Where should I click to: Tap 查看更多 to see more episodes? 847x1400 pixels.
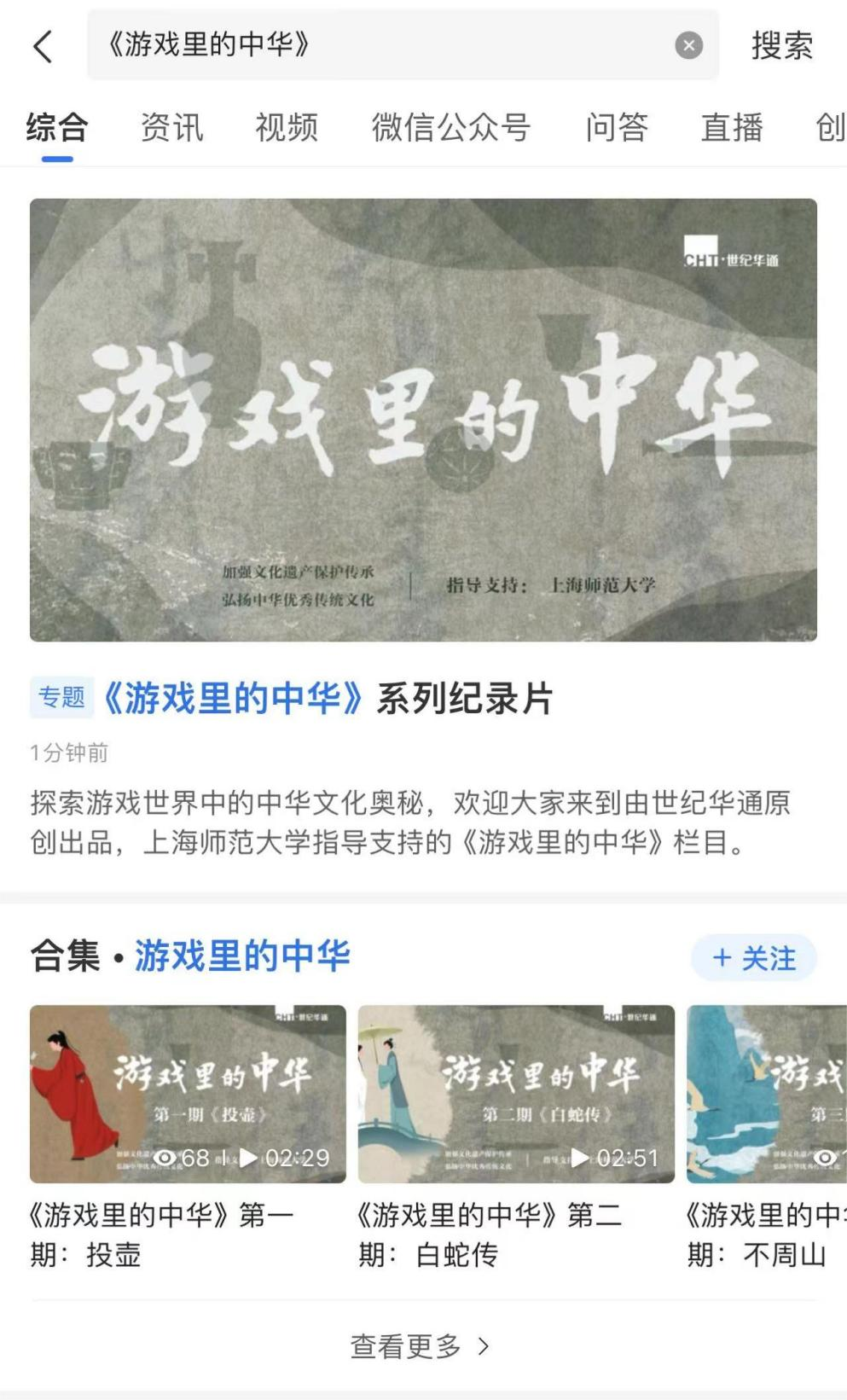click(420, 1346)
